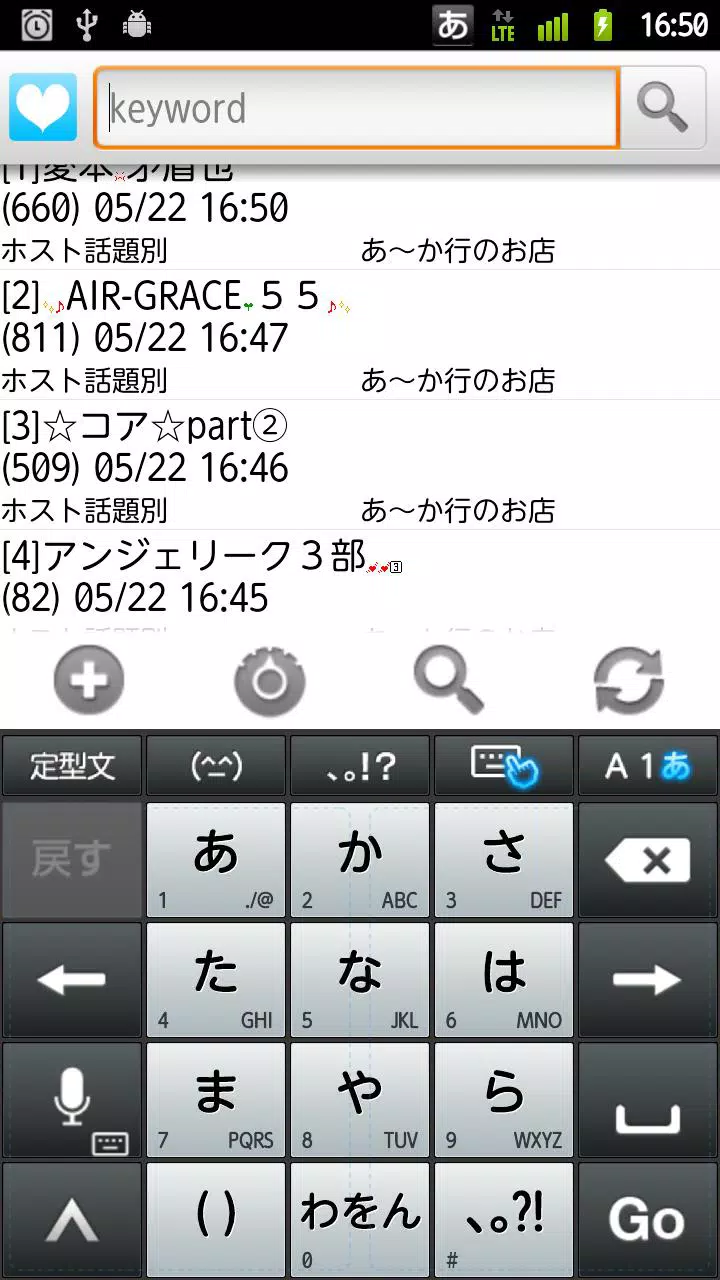The width and height of the screenshot is (720, 1280).
Task: Enable voice input with the microphone key
Action: point(71,1099)
